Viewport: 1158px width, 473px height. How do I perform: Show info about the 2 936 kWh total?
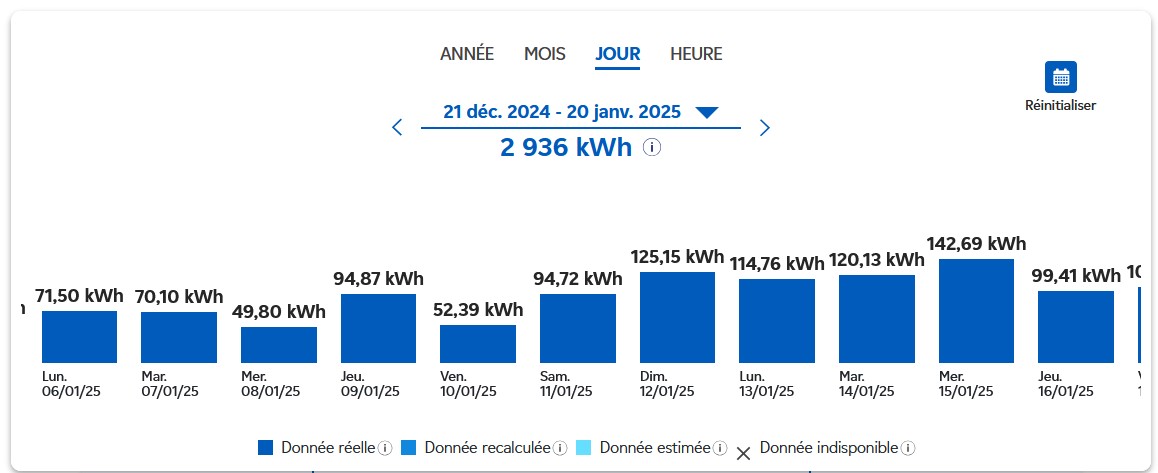point(652,148)
